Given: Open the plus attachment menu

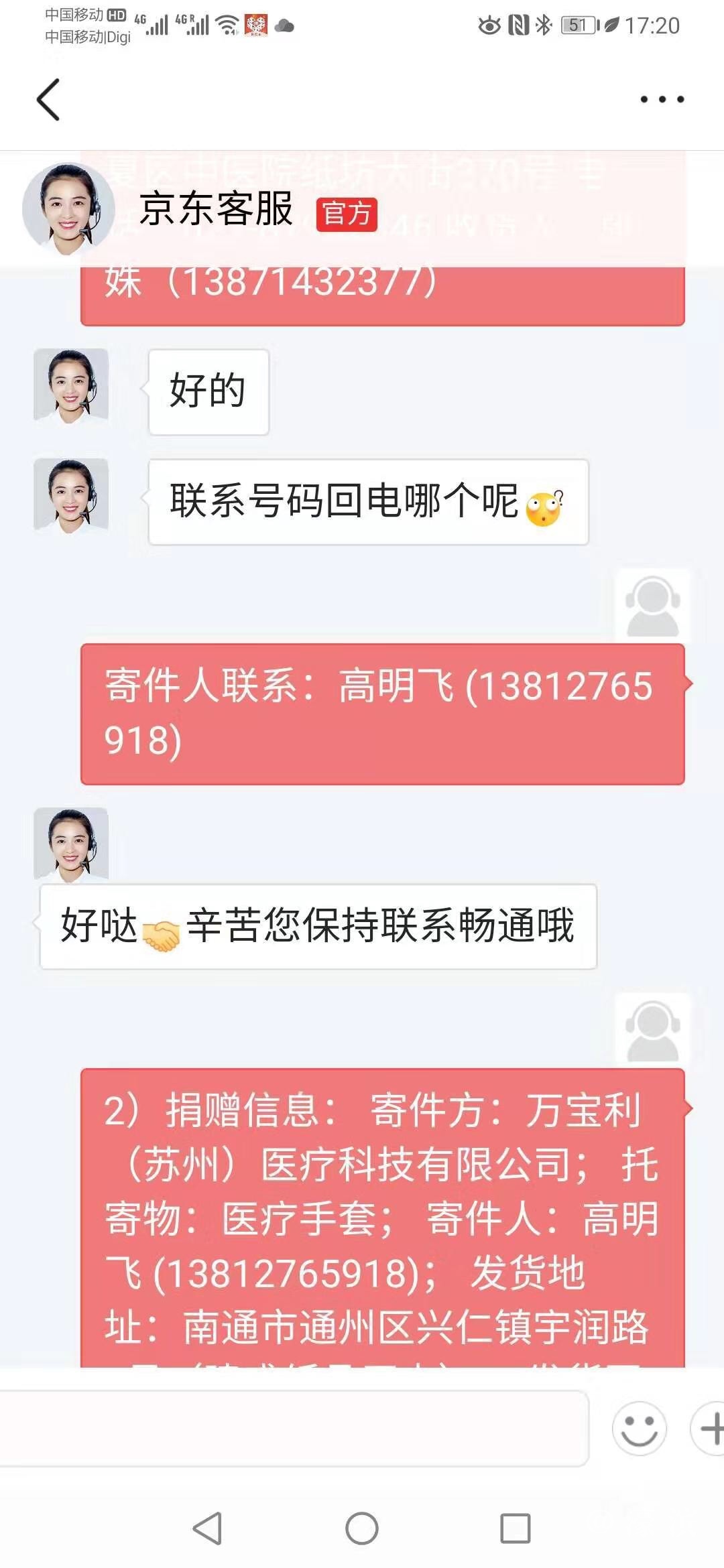Looking at the screenshot, I should coord(710,1428).
